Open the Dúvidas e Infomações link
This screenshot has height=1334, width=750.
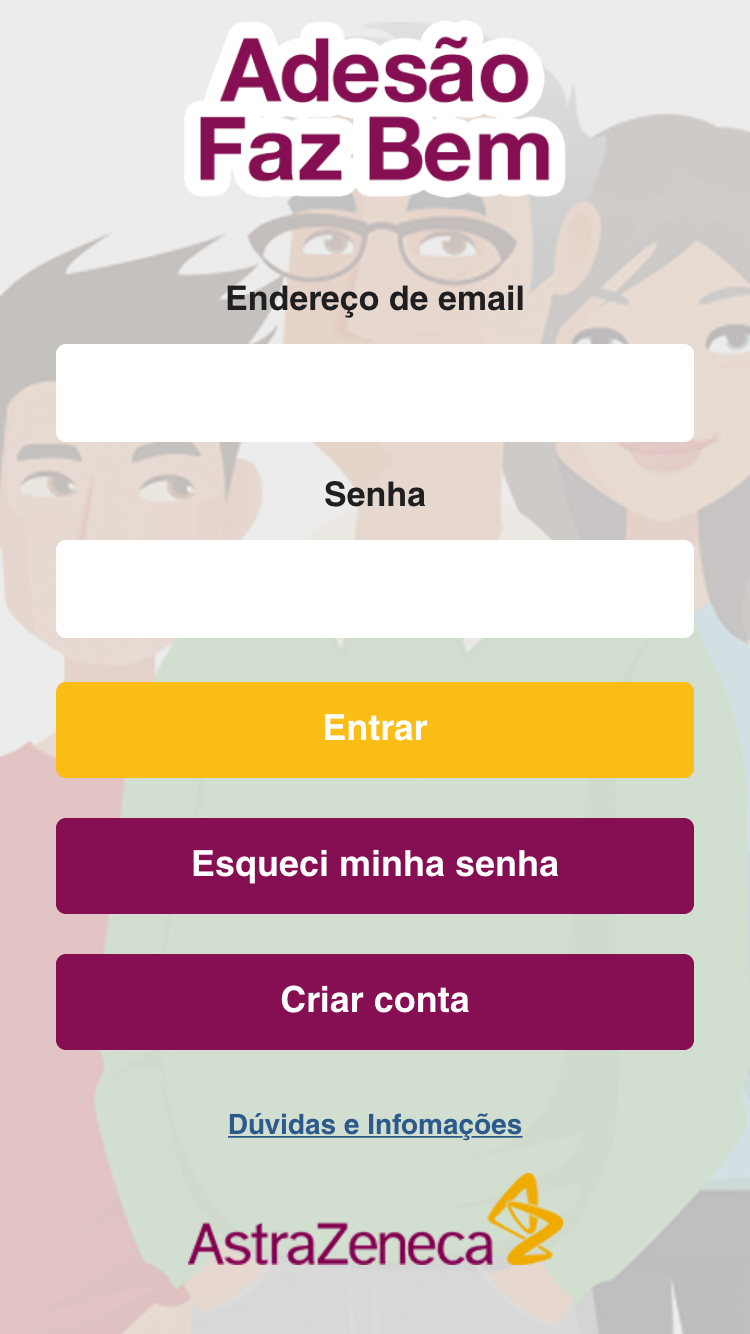375,1124
